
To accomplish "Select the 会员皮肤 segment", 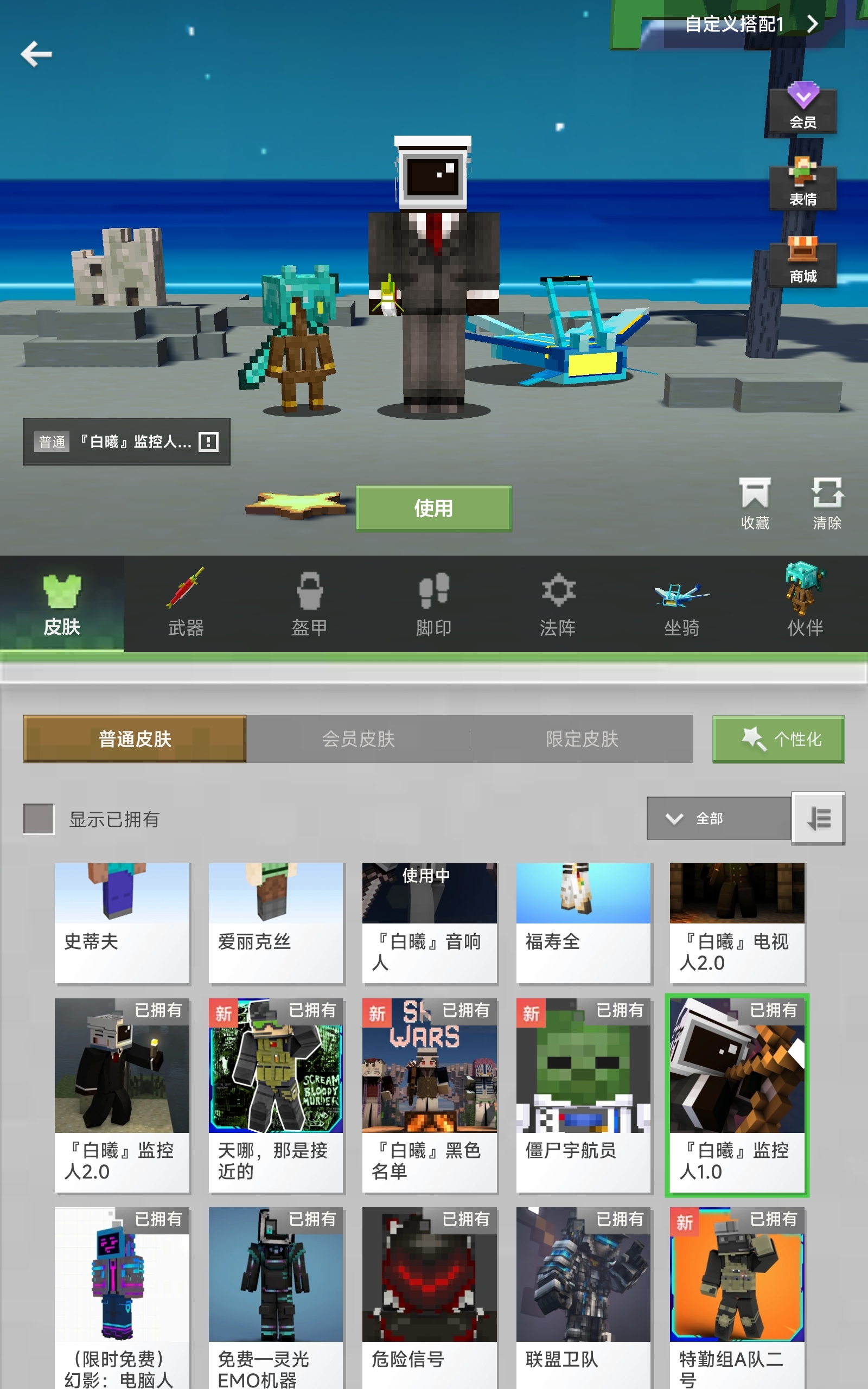I will click(358, 738).
